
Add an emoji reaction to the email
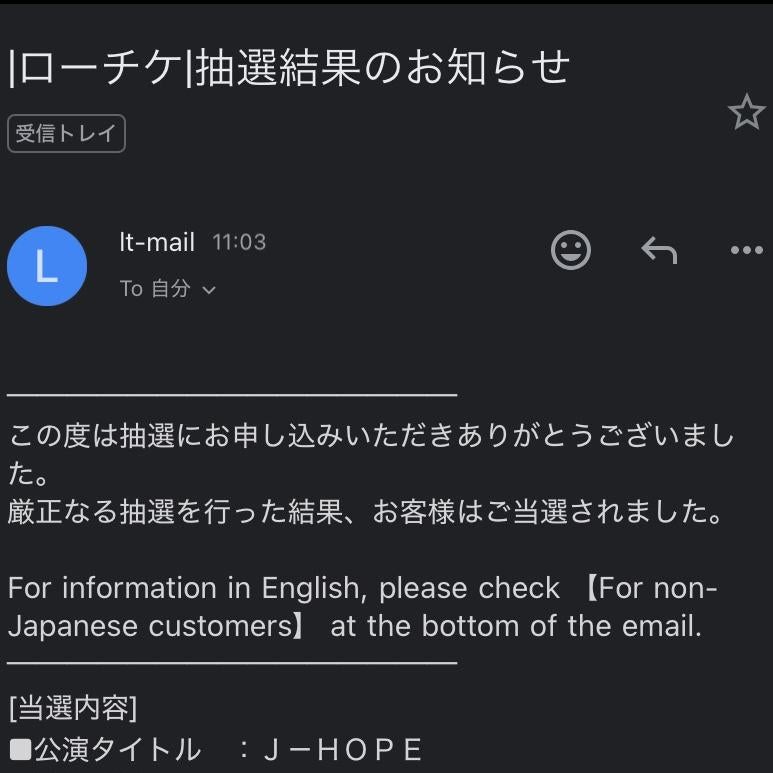pos(571,250)
